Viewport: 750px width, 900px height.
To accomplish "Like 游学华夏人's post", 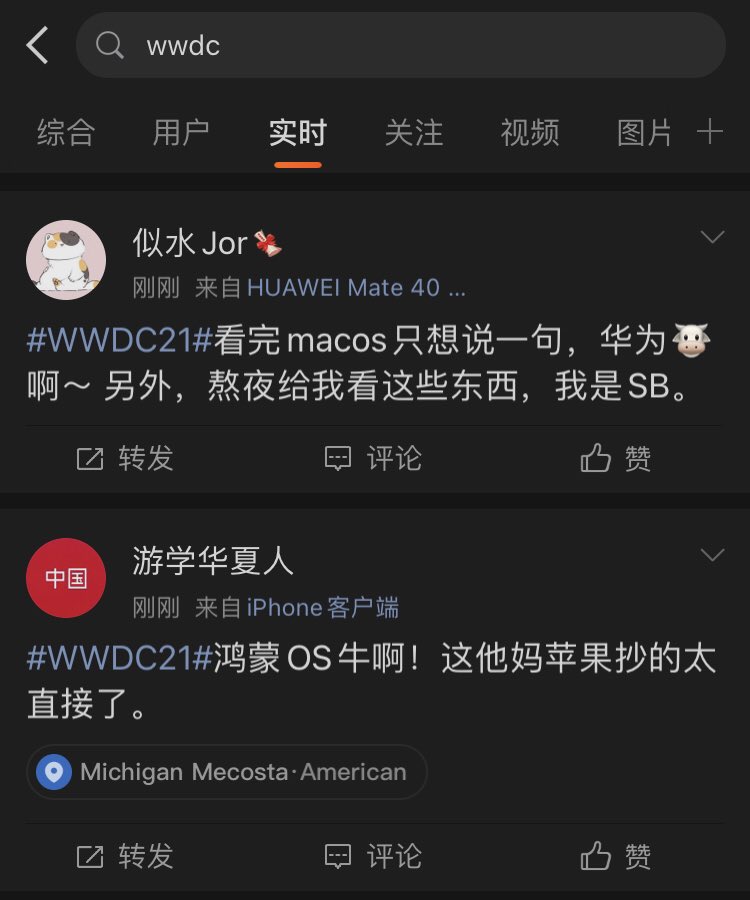I will (616, 856).
